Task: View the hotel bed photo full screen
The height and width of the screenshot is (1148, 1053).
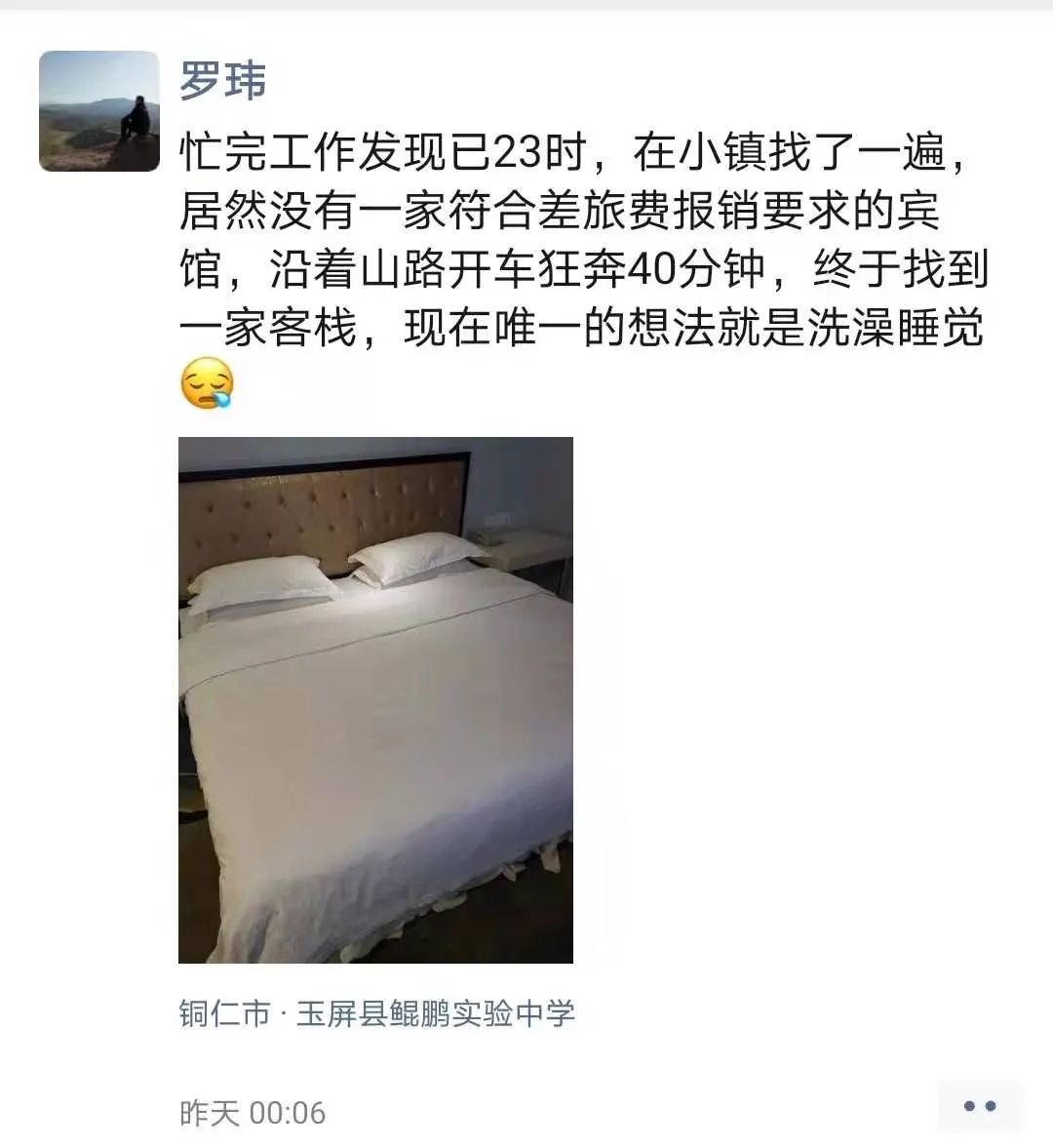Action: [375, 699]
